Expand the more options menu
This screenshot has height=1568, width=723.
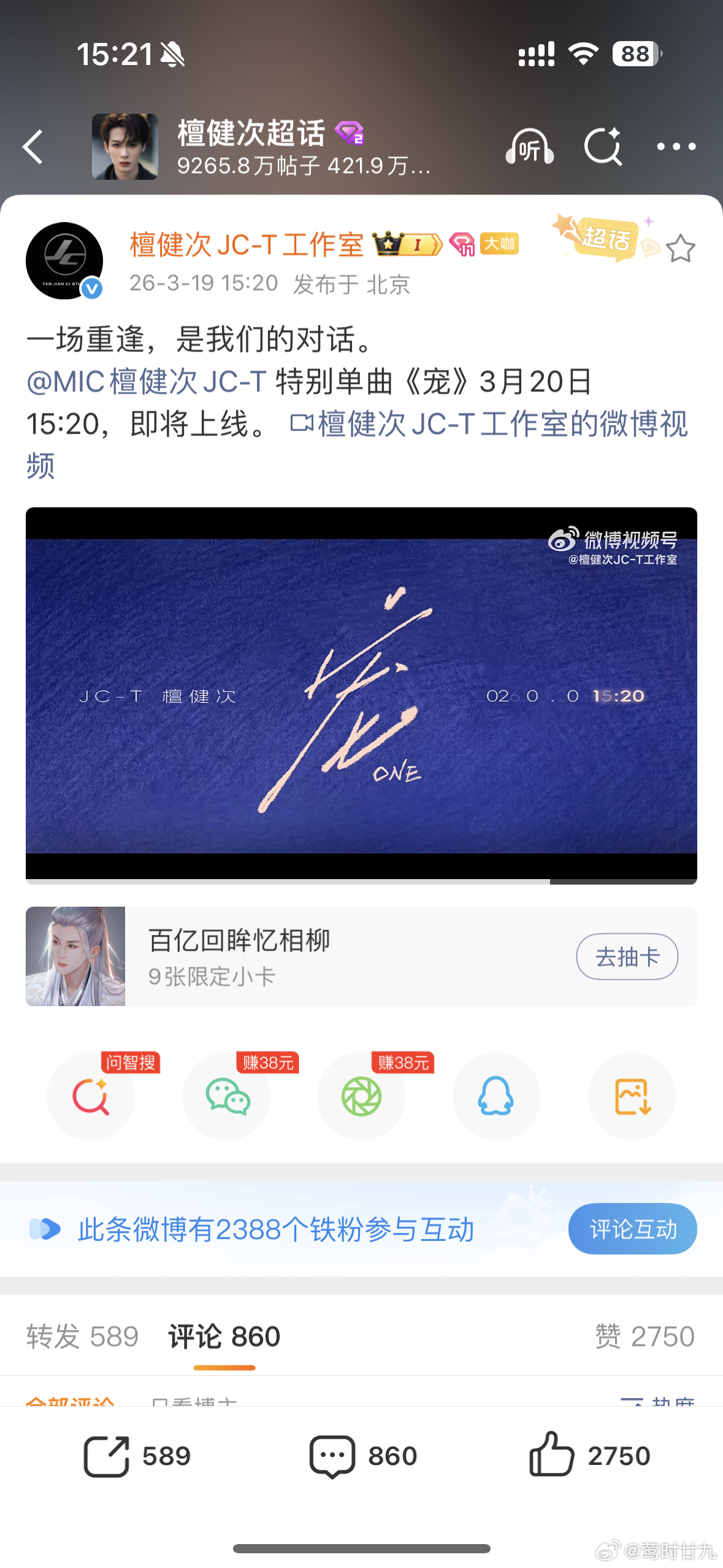[675, 146]
